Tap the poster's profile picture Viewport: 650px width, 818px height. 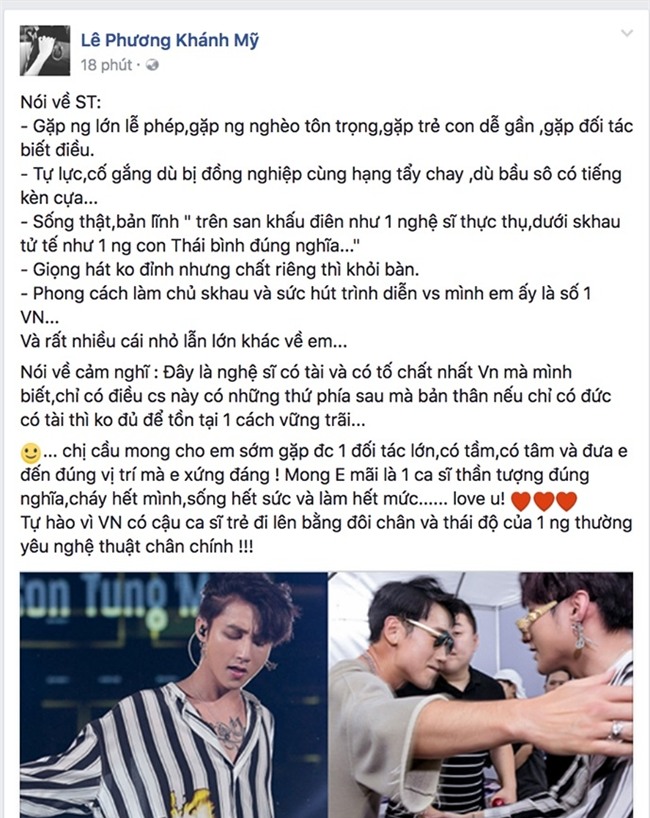click(x=45, y=50)
